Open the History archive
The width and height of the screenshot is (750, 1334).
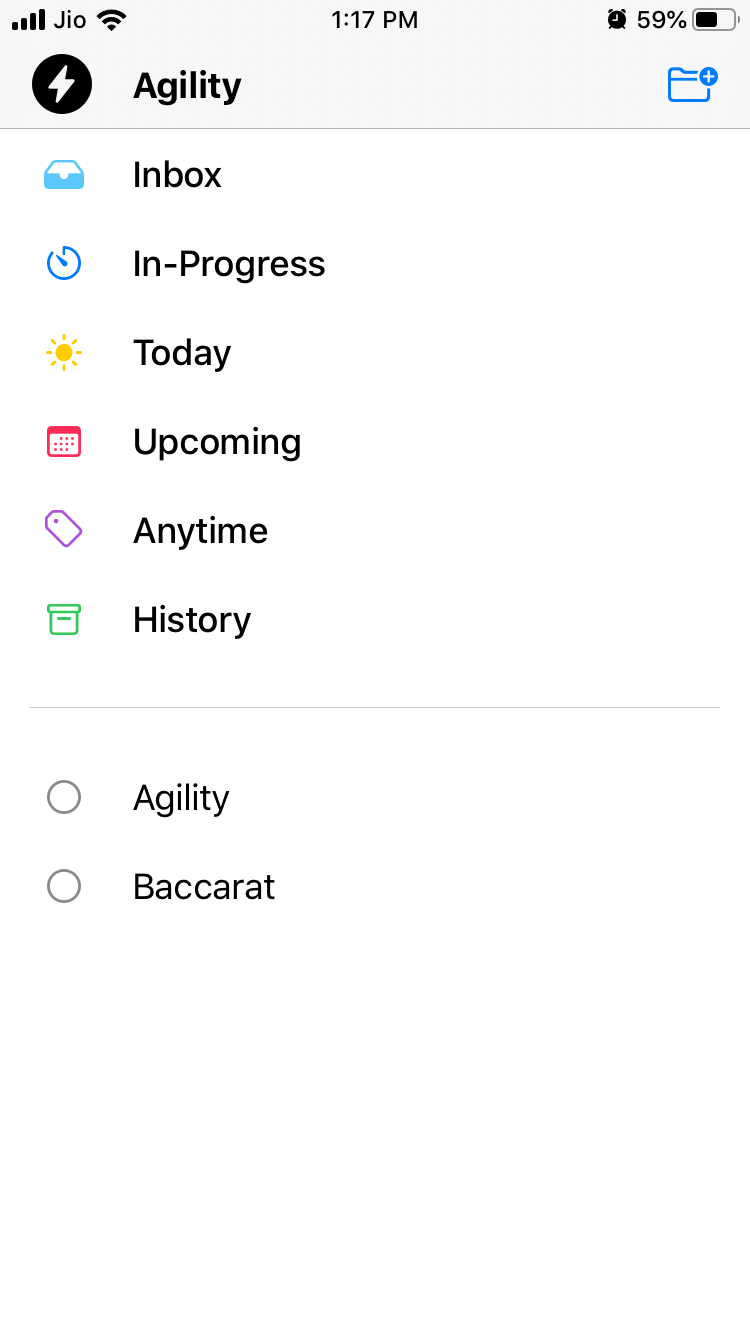tap(191, 620)
